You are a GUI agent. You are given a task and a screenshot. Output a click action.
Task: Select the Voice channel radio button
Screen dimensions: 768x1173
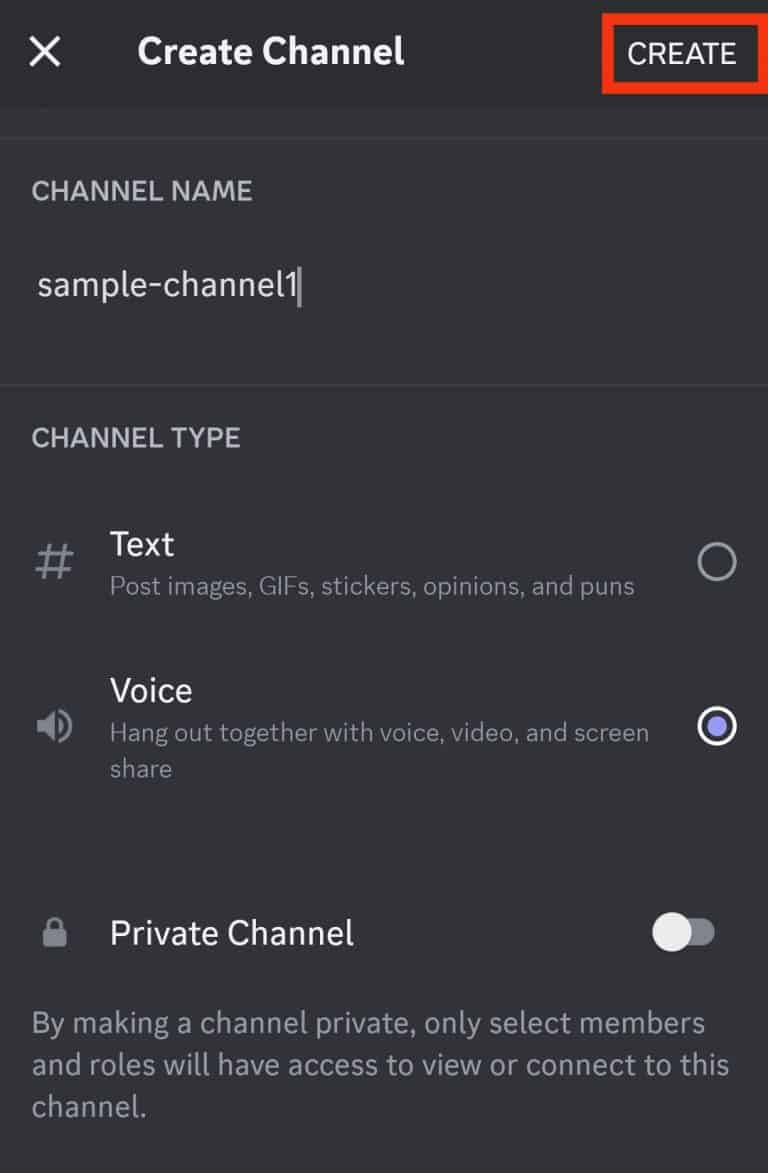point(716,727)
